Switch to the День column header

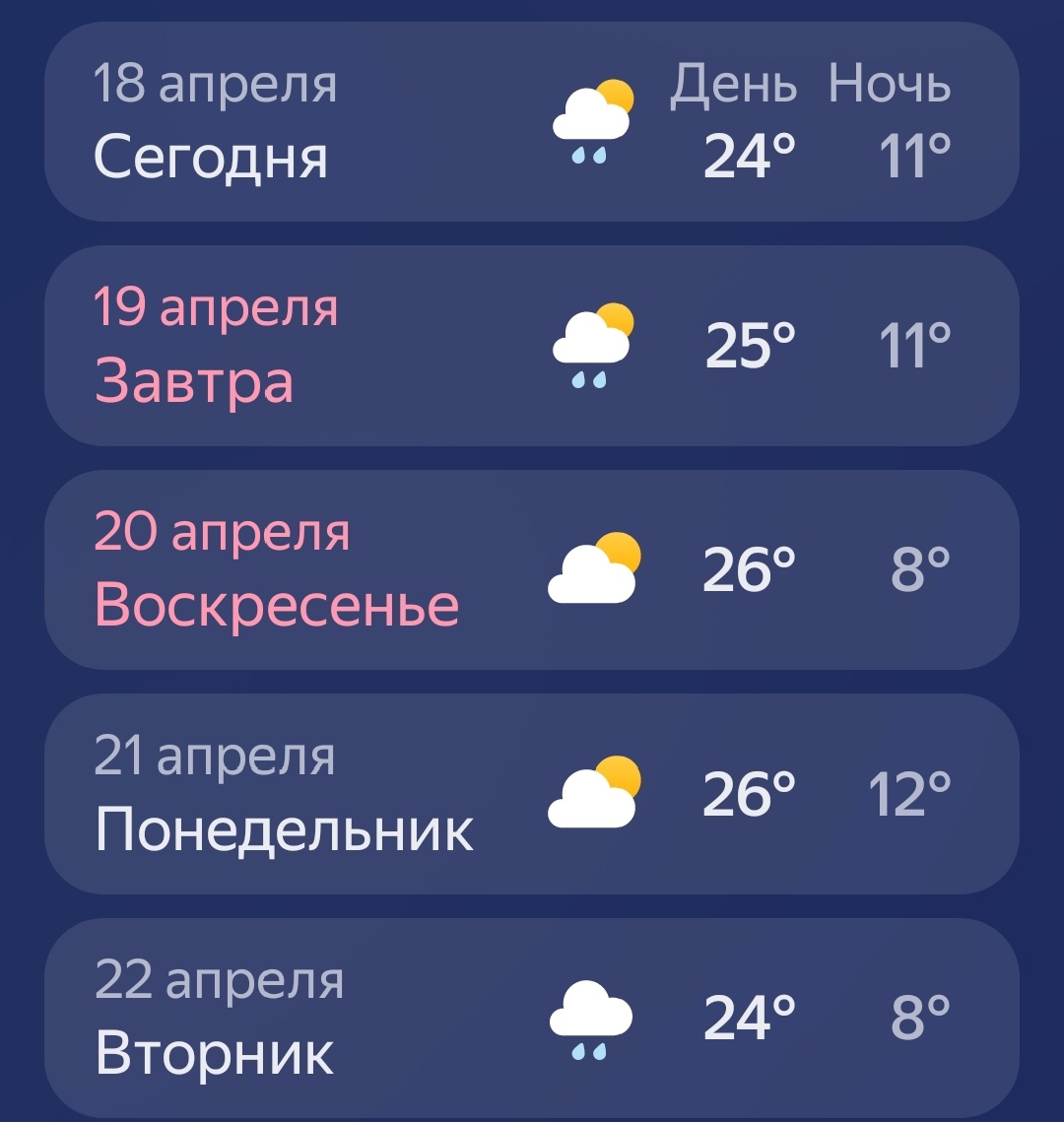729,86
